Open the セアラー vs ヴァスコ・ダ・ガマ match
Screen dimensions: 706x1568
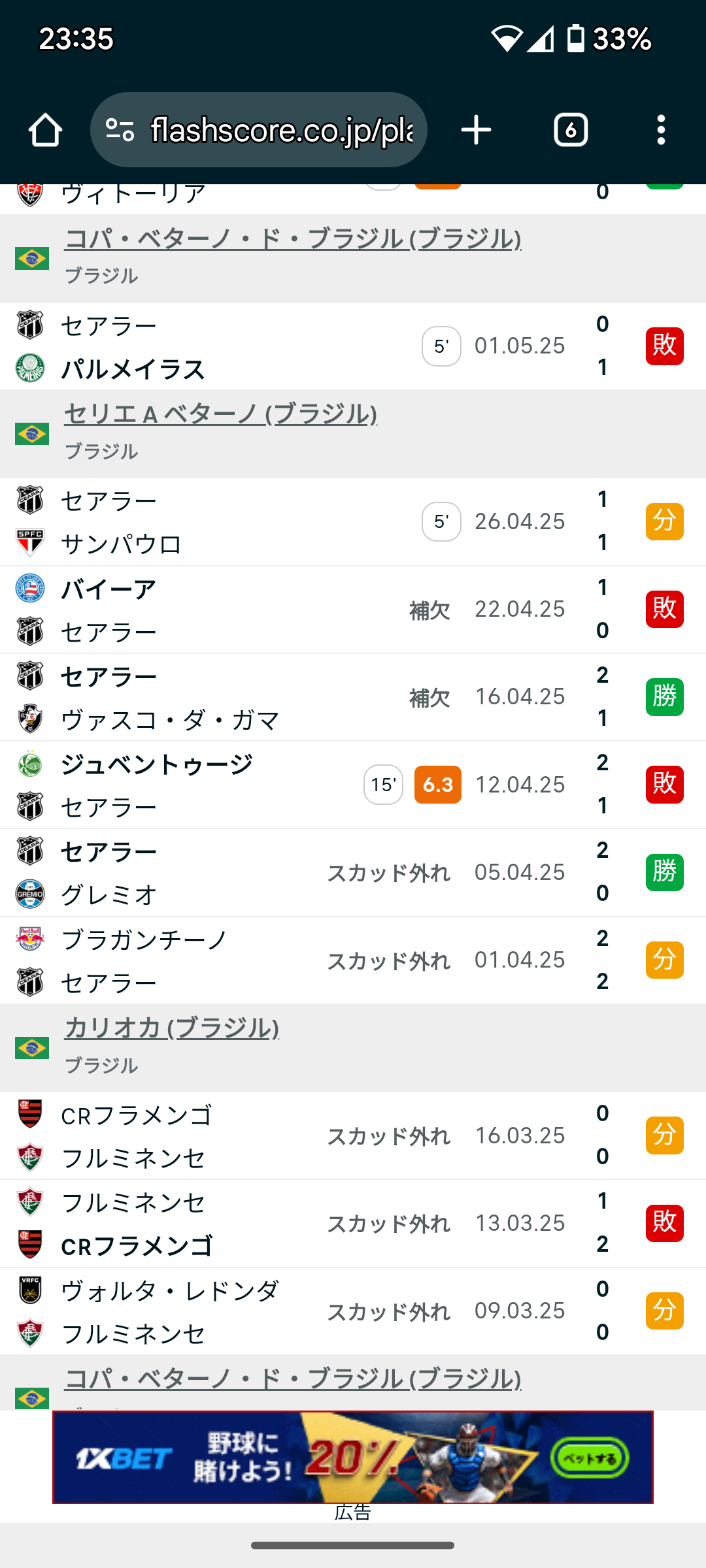click(x=353, y=697)
